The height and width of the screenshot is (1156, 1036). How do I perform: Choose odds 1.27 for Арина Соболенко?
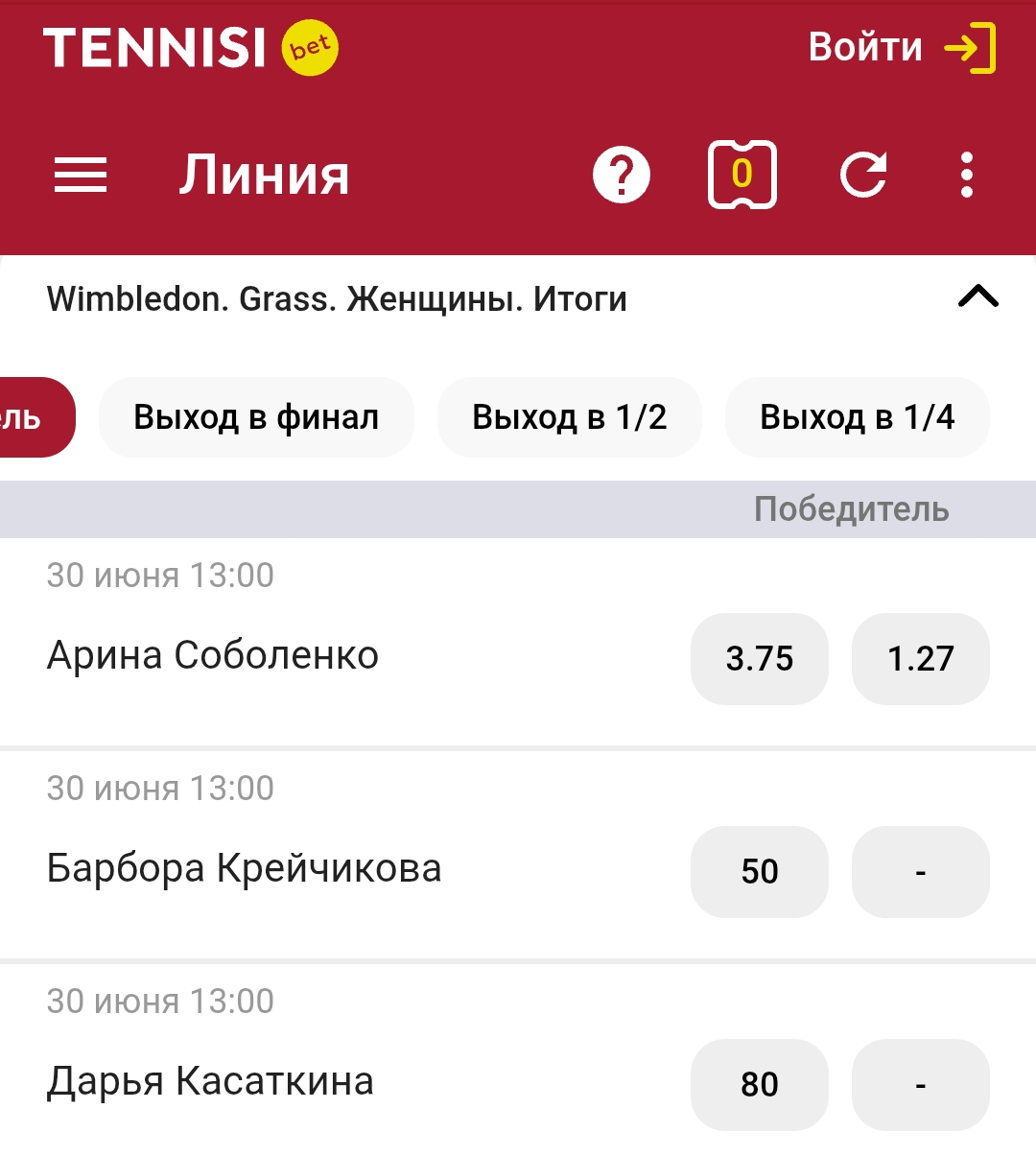[920, 659]
